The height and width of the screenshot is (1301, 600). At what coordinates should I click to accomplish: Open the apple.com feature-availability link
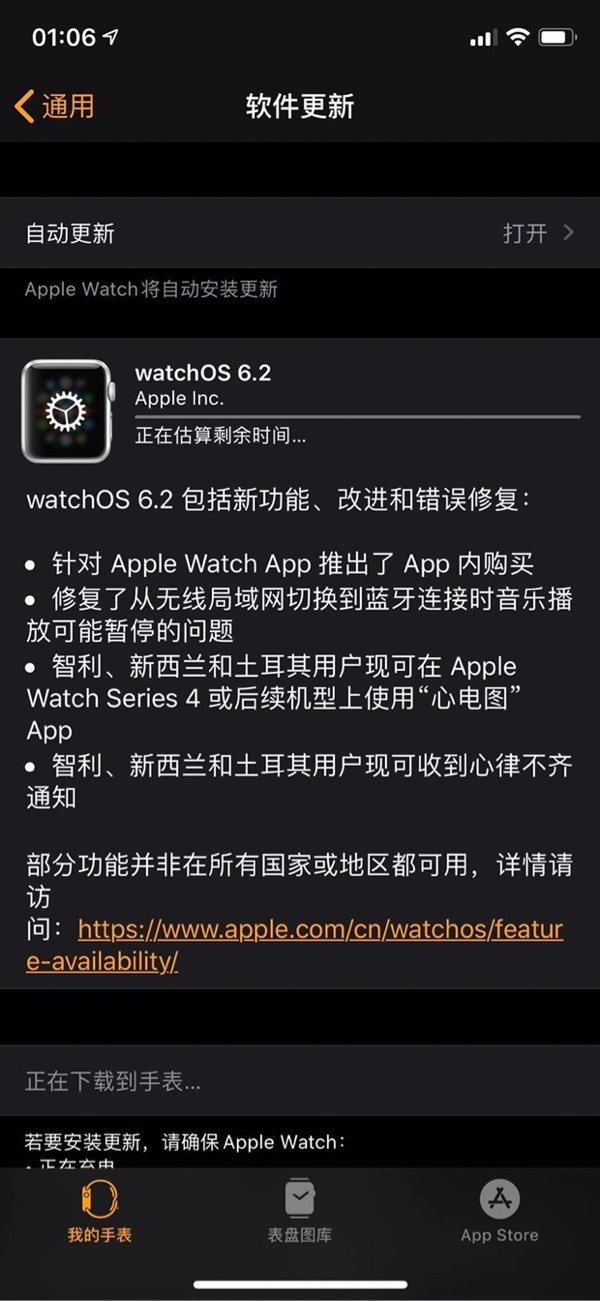click(x=320, y=930)
